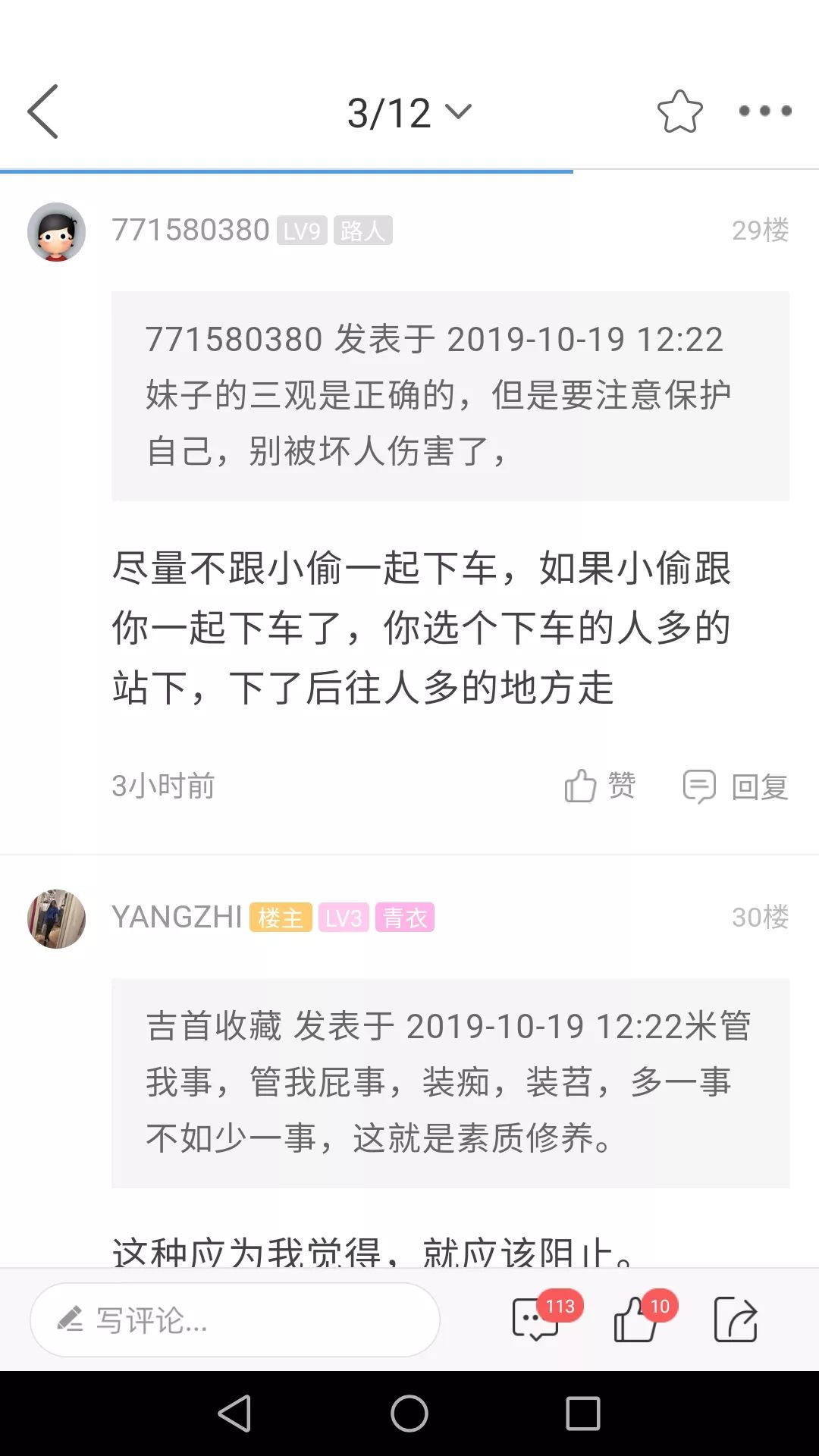819x1456 pixels.
Task: Open YANGZHI's avatar picture
Action: (x=56, y=919)
